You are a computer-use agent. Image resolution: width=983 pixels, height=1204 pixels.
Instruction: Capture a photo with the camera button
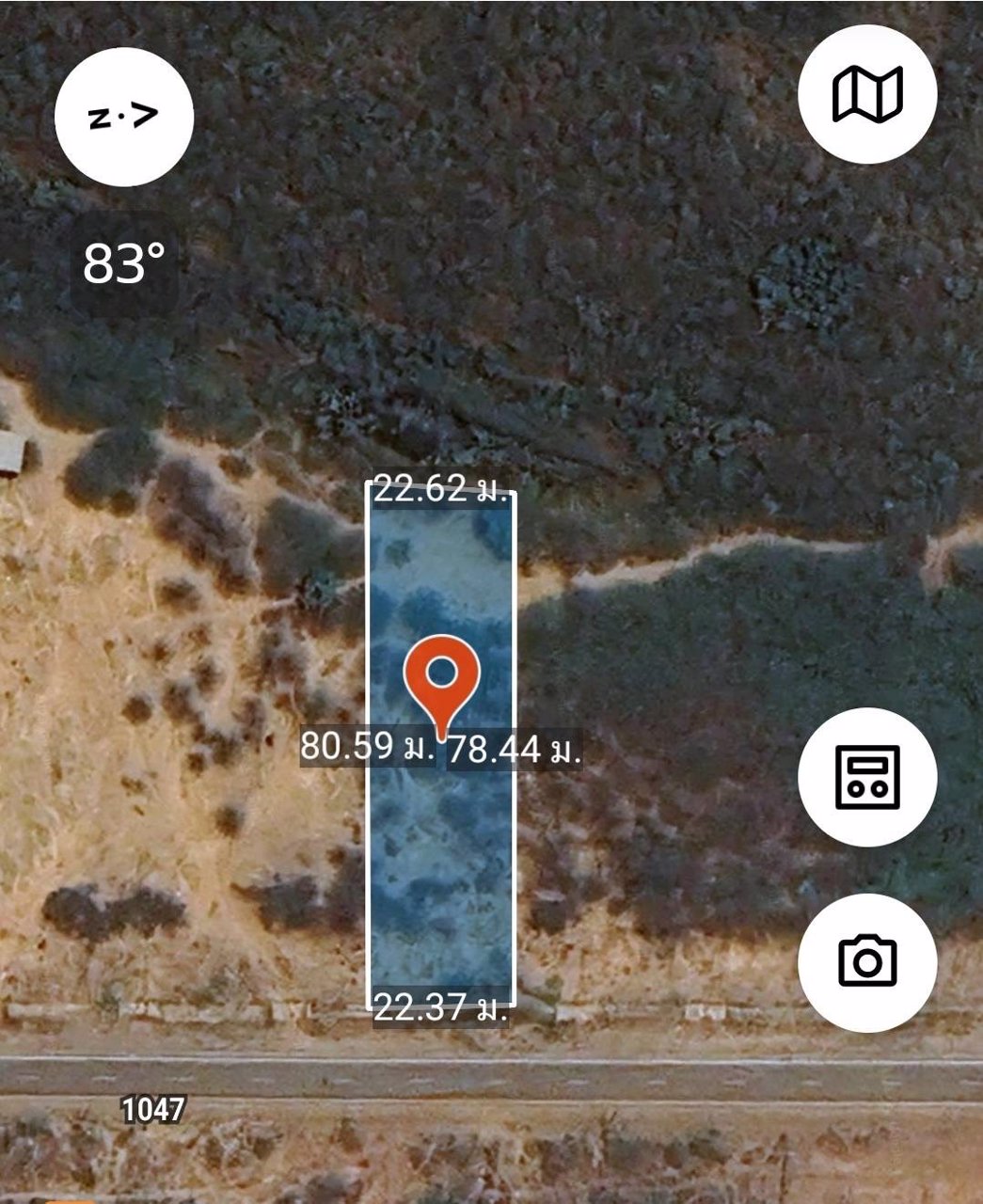(x=867, y=961)
